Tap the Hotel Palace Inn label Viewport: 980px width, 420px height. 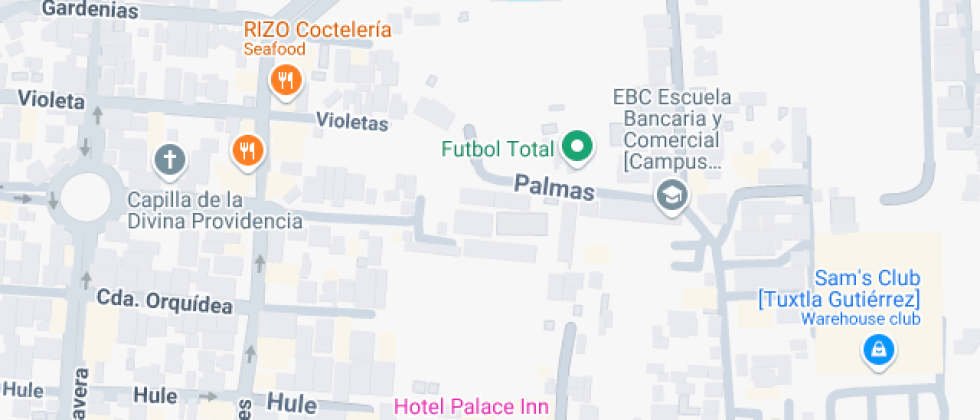471,406
